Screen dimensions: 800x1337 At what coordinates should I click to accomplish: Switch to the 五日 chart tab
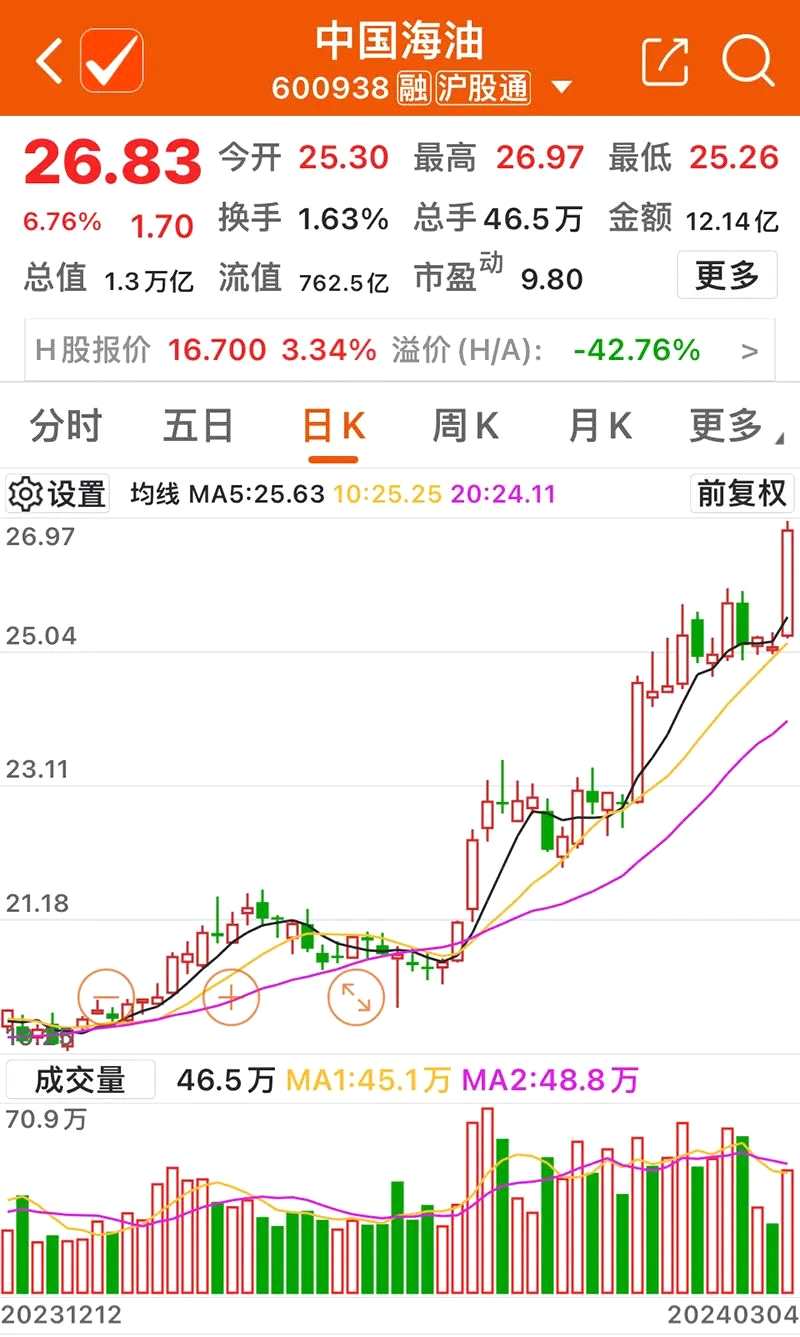[x=198, y=427]
